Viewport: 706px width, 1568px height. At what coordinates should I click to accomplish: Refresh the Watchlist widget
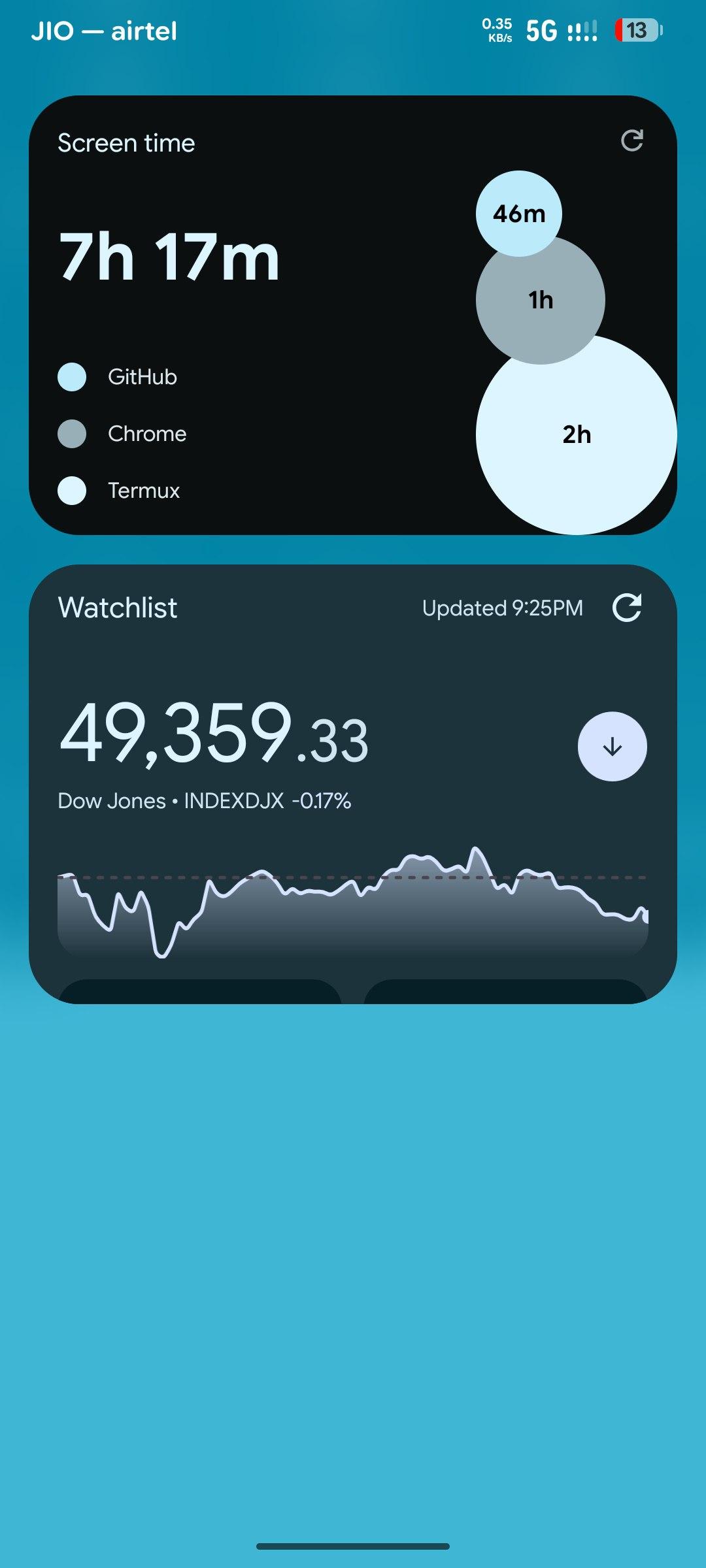[627, 608]
